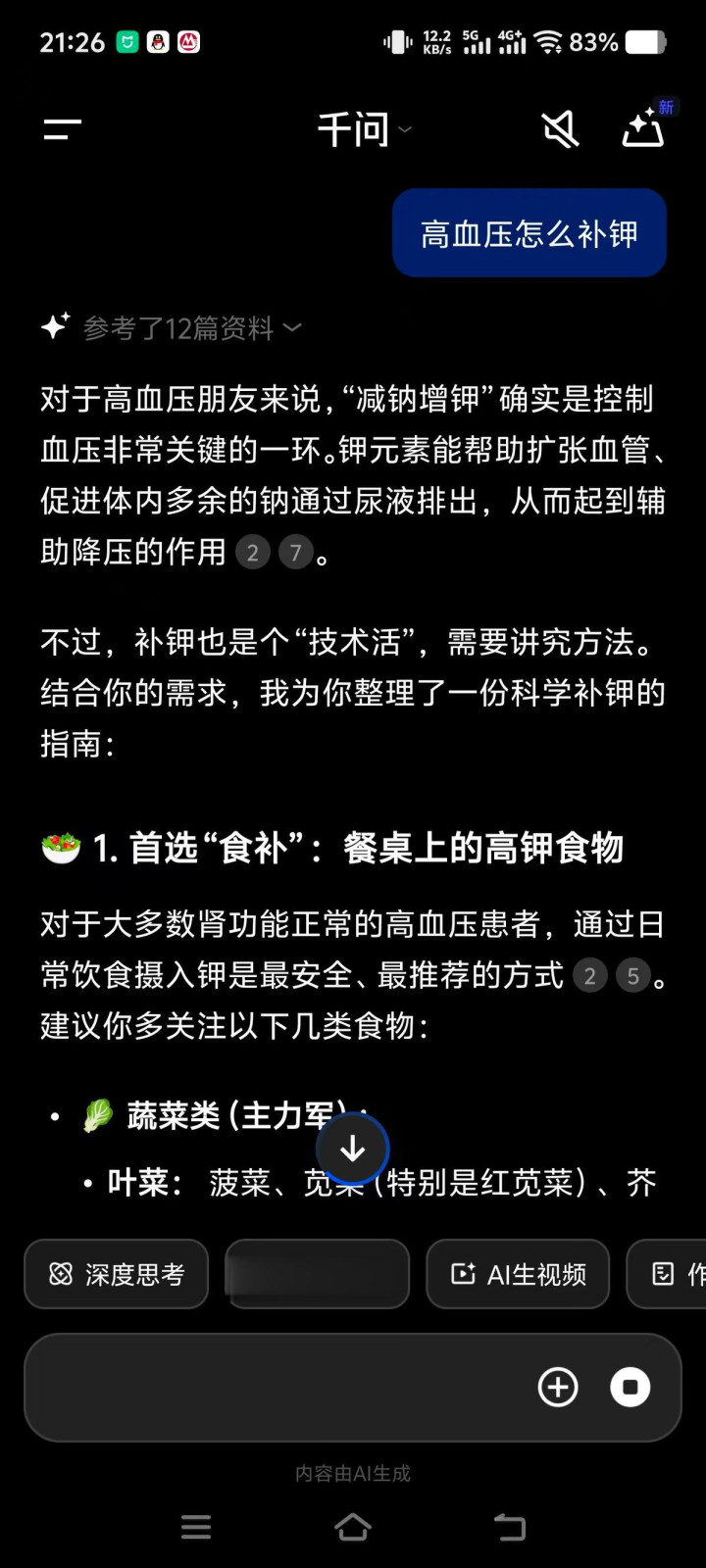Select the AI生视频 chip
This screenshot has height=1568, width=706.
click(518, 1274)
